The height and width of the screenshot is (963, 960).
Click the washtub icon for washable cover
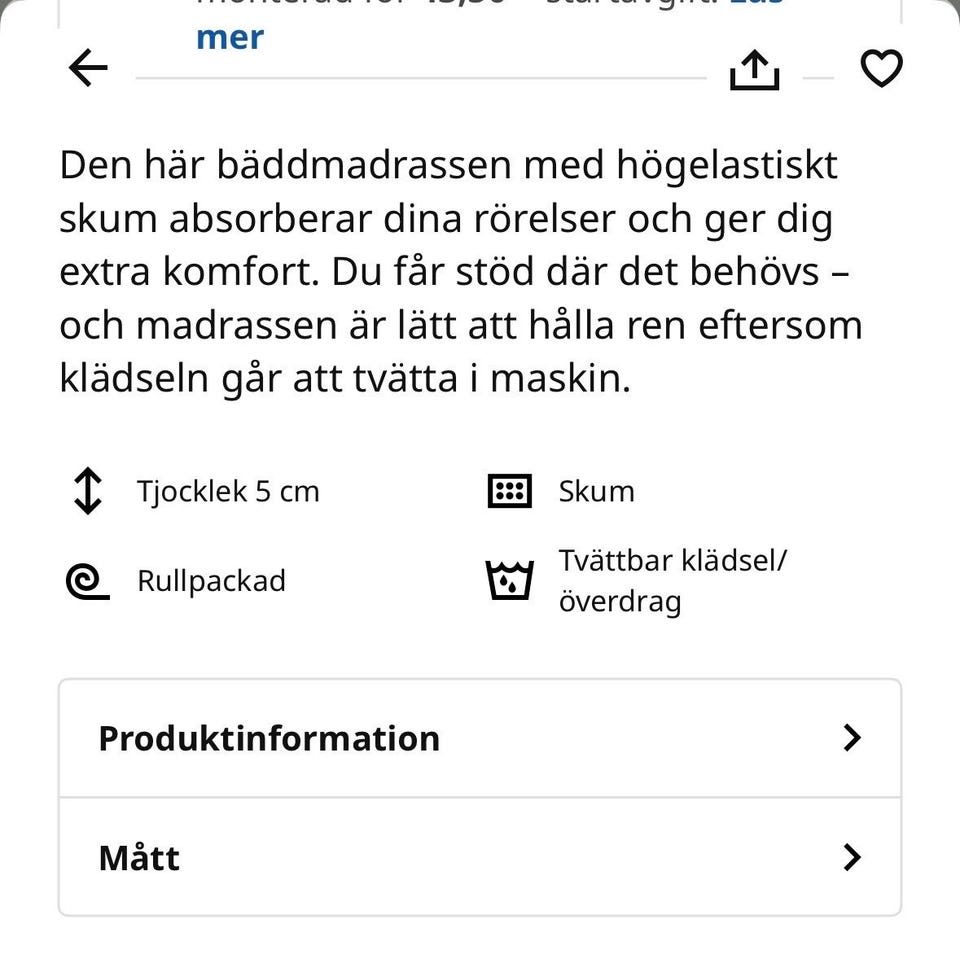[x=510, y=580]
